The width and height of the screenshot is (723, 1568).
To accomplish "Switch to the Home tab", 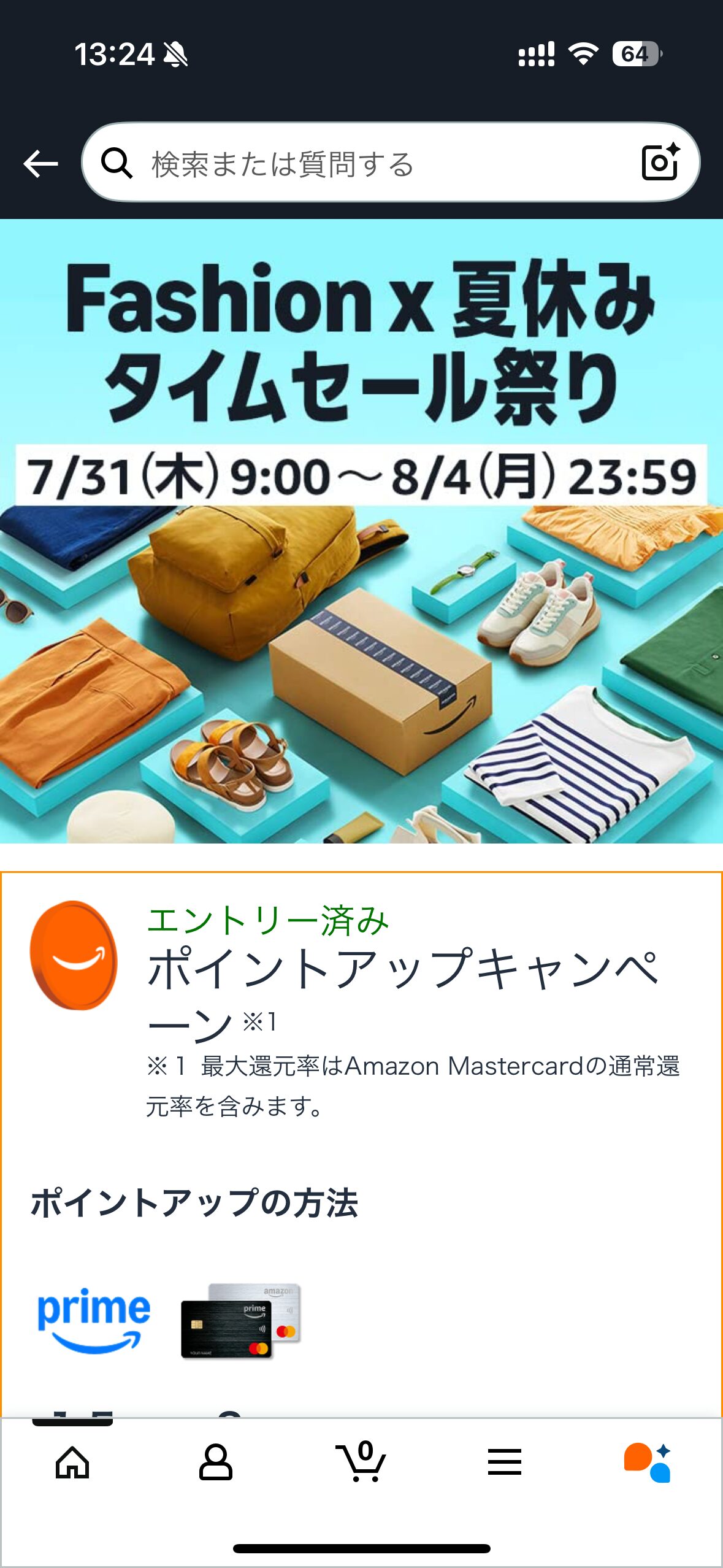I will click(x=72, y=1462).
